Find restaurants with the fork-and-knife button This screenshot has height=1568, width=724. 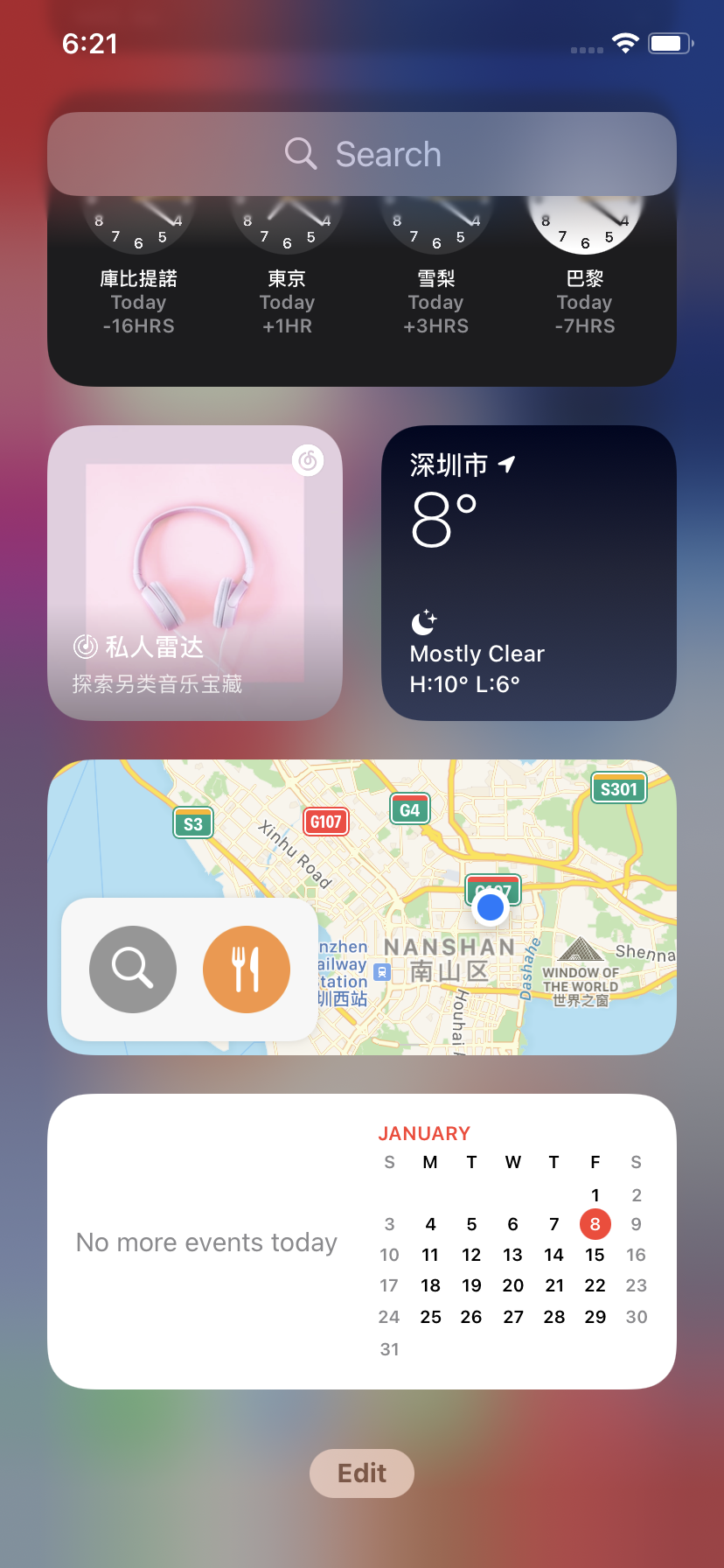coord(247,969)
